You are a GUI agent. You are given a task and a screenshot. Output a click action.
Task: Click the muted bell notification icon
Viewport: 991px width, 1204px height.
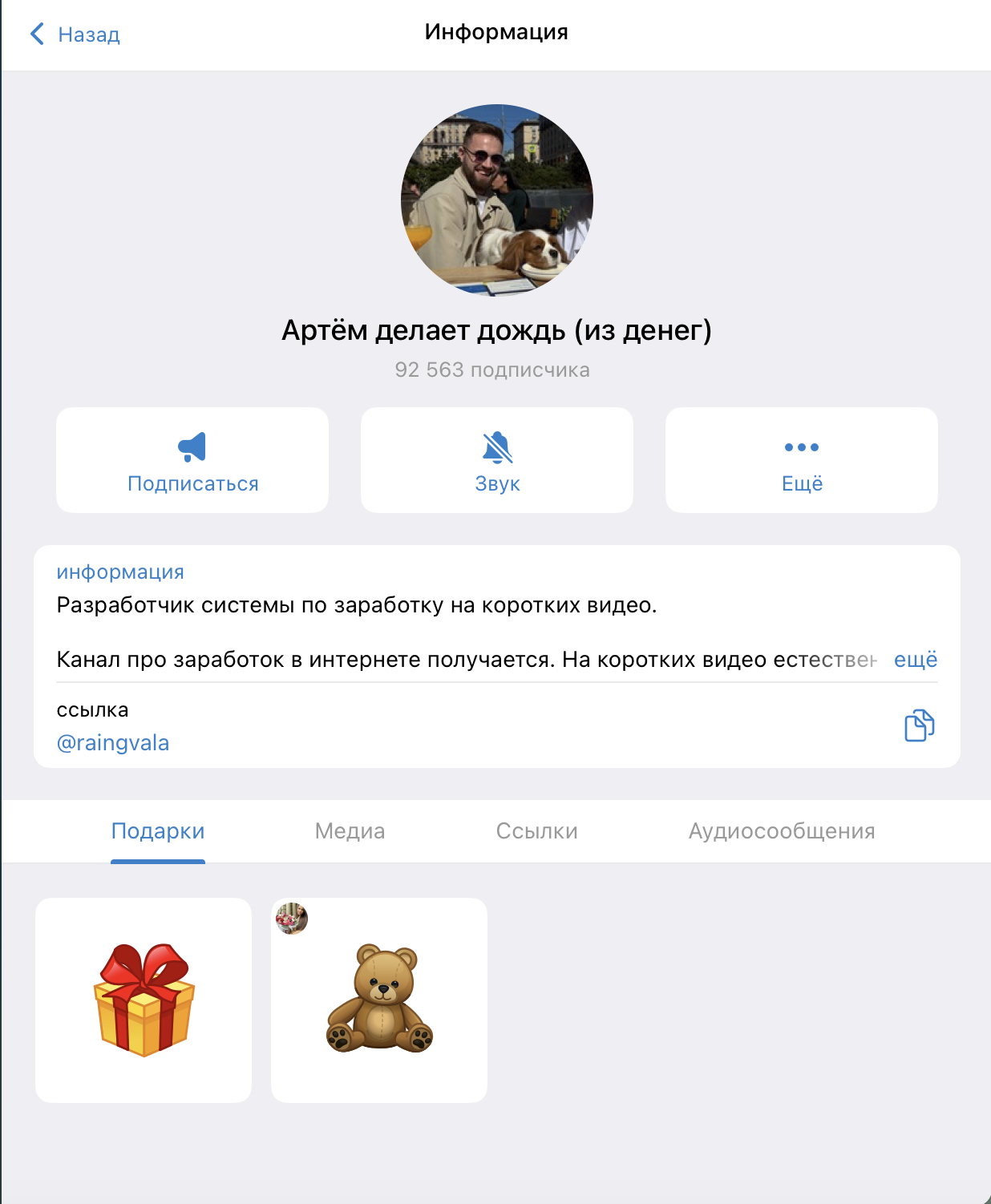496,446
